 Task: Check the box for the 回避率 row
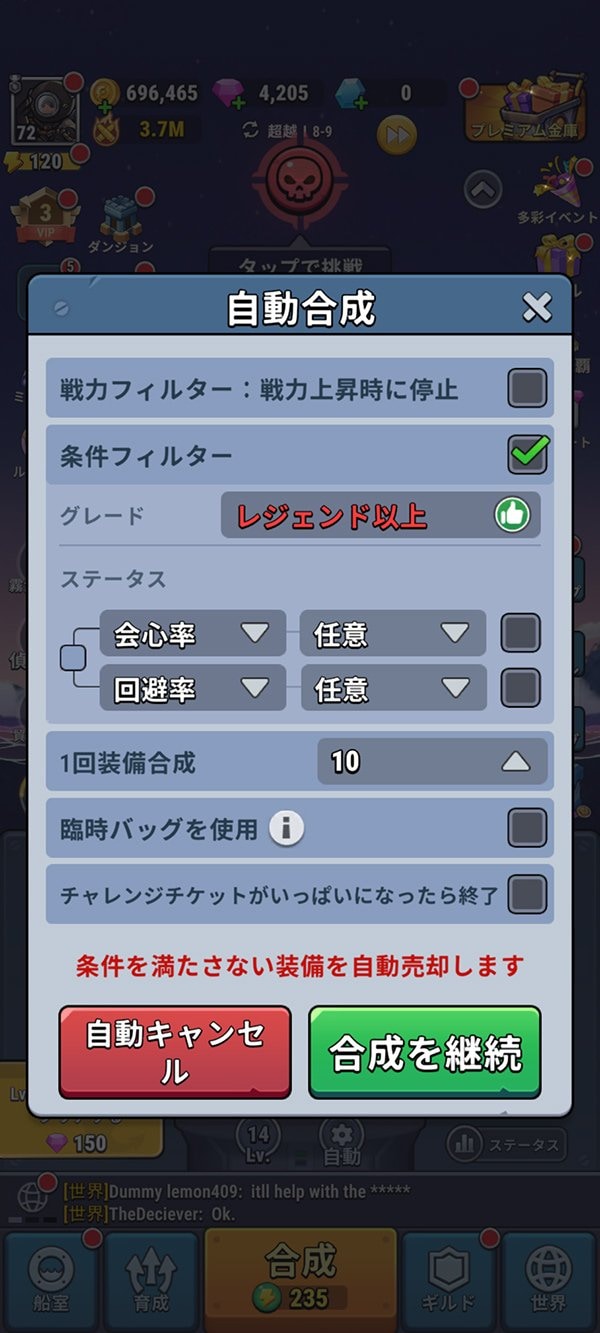click(x=520, y=689)
